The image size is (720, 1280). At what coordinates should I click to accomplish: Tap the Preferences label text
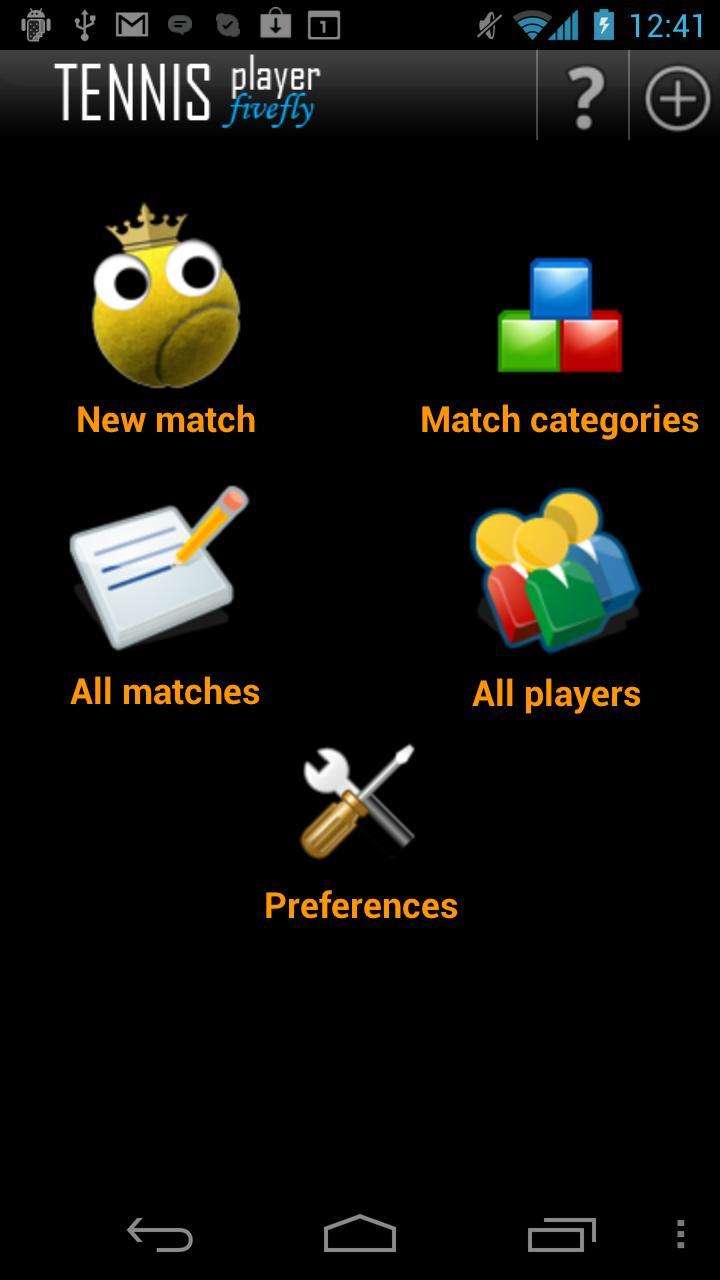tap(360, 905)
